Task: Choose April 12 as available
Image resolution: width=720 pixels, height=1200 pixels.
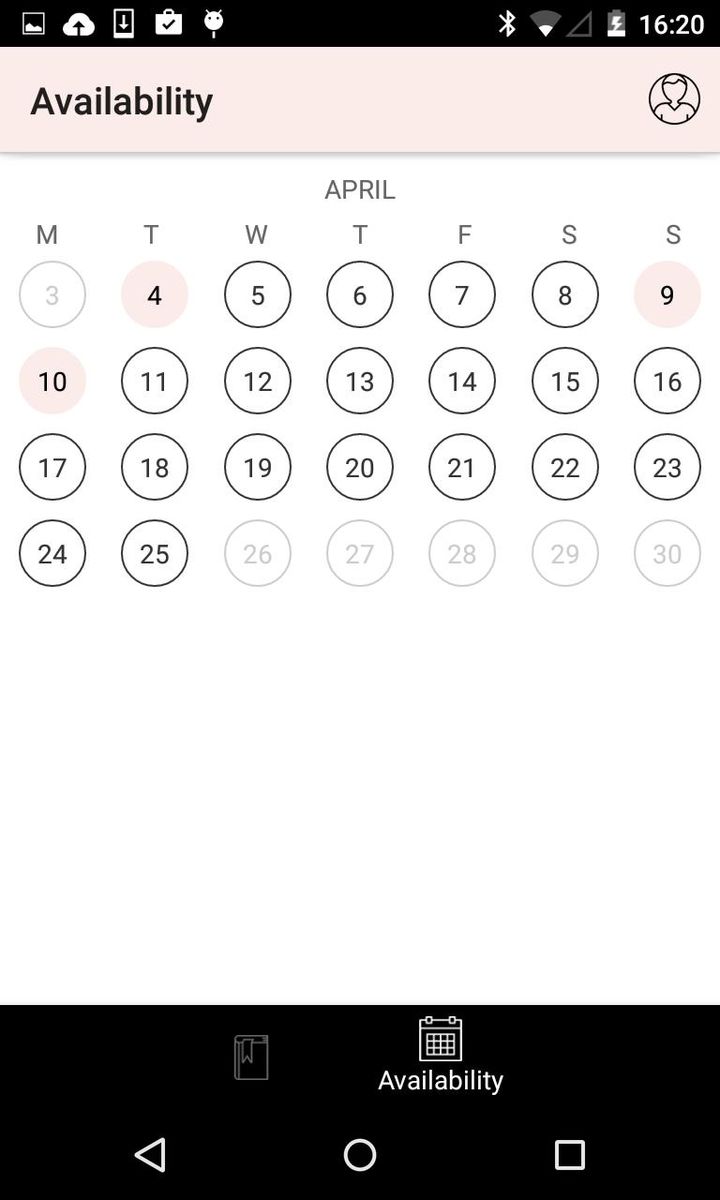Action: [257, 381]
